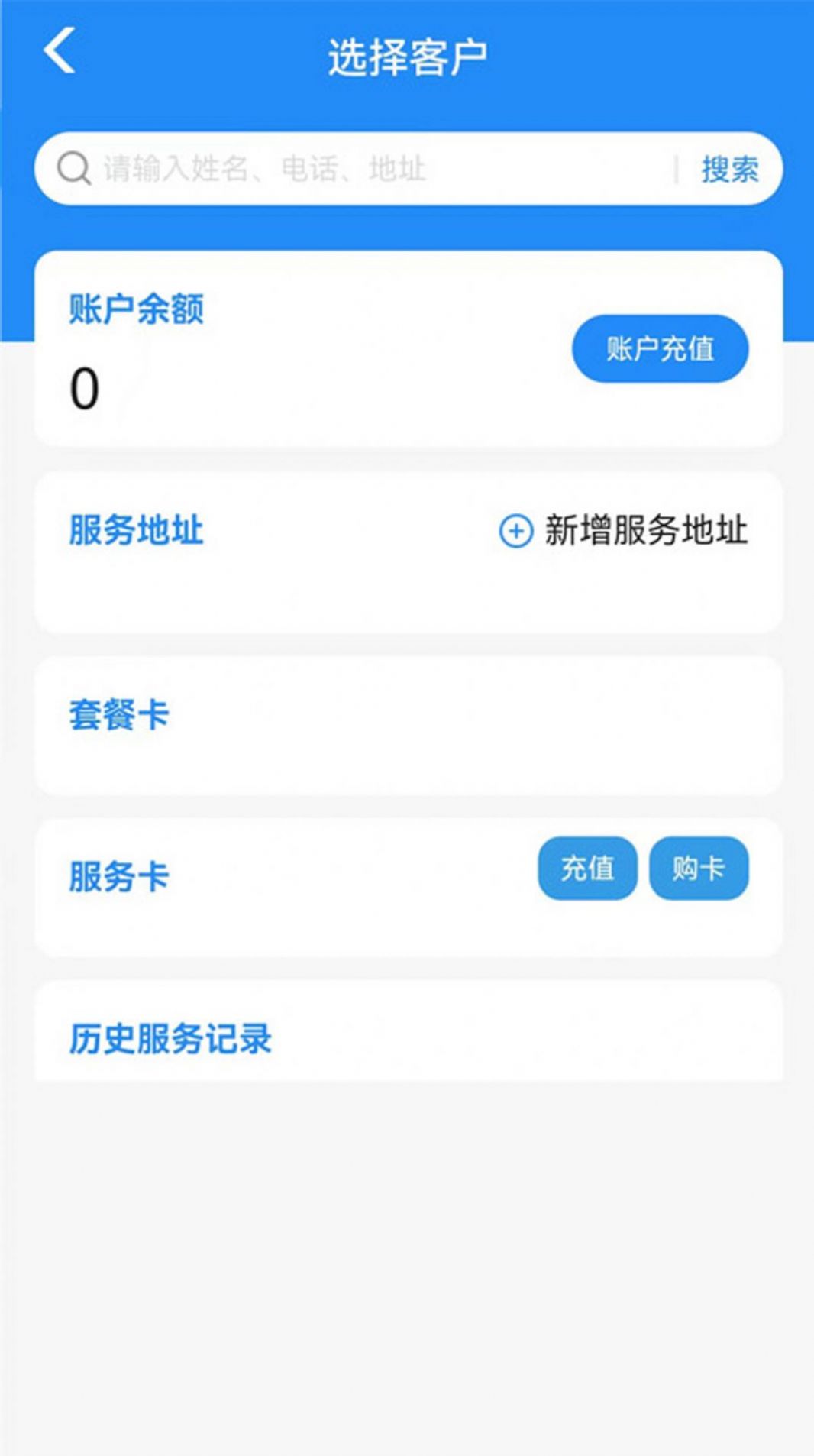Select the 账户余额 section heading

137,309
